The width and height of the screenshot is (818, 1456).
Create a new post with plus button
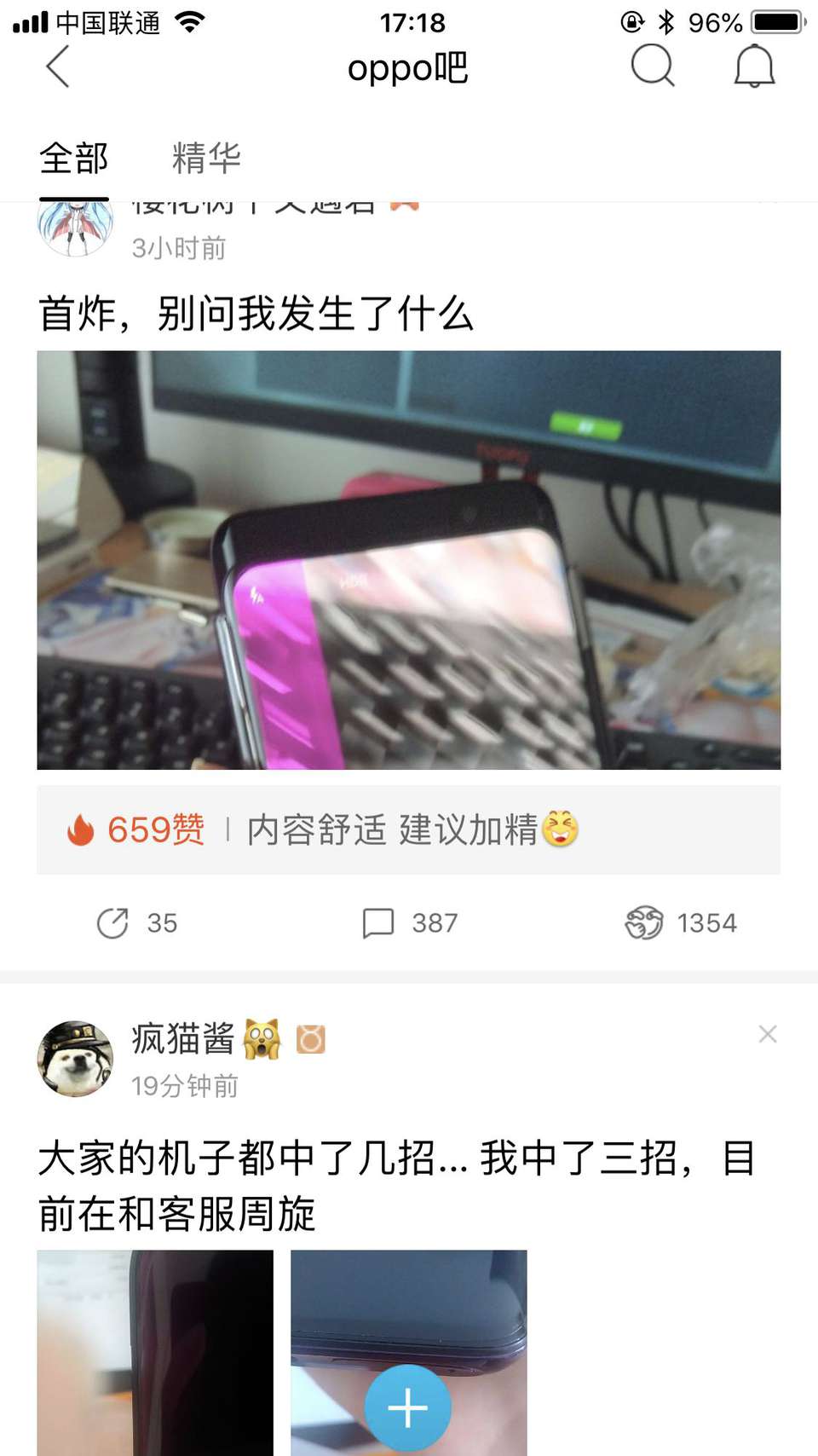pyautogui.click(x=408, y=1407)
